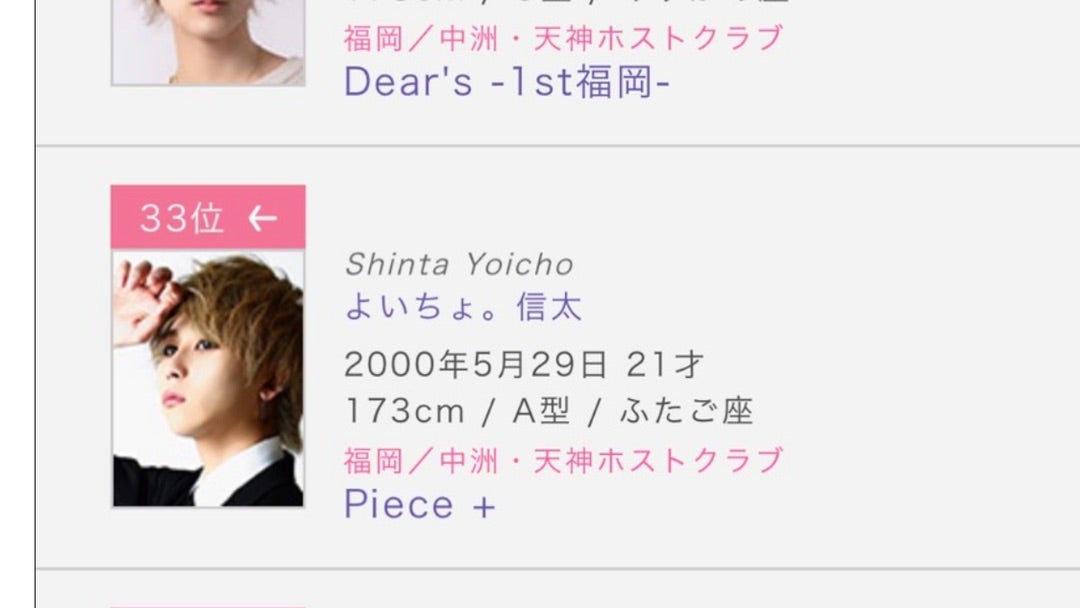Open the host photo above Dear's -1st福岡-
The height and width of the screenshot is (608, 1080).
(208, 40)
